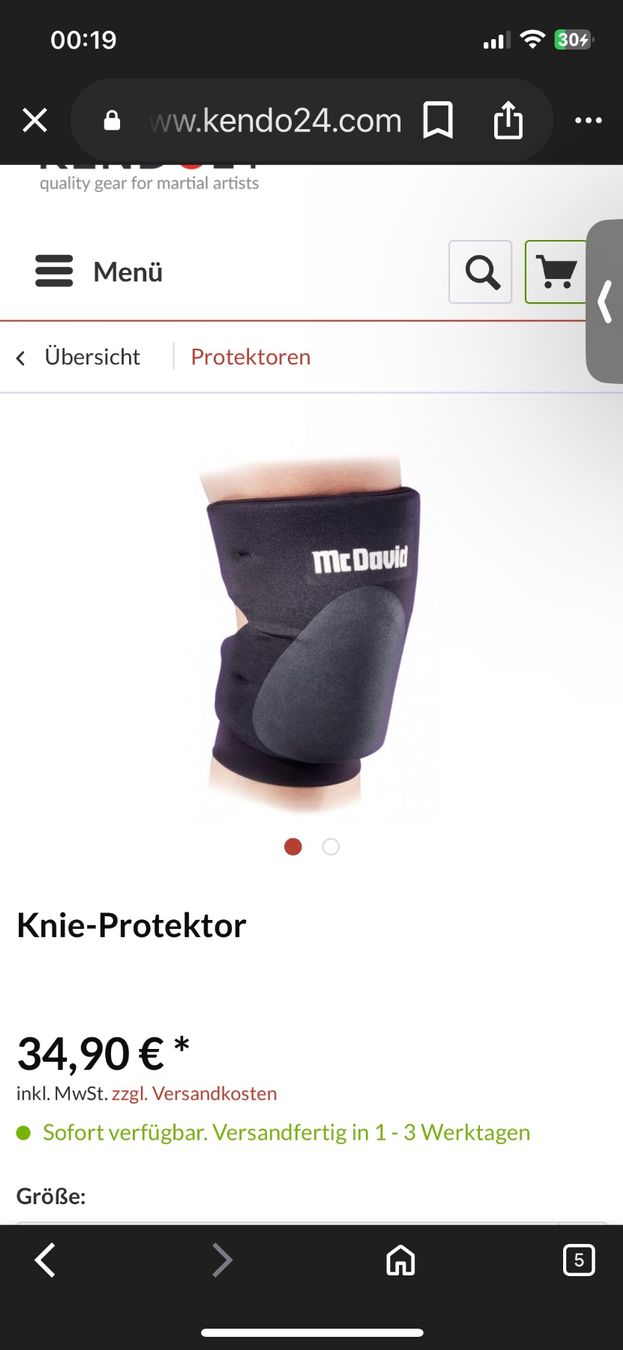Go back to Übersicht
The width and height of the screenshot is (623, 1350).
click(78, 357)
